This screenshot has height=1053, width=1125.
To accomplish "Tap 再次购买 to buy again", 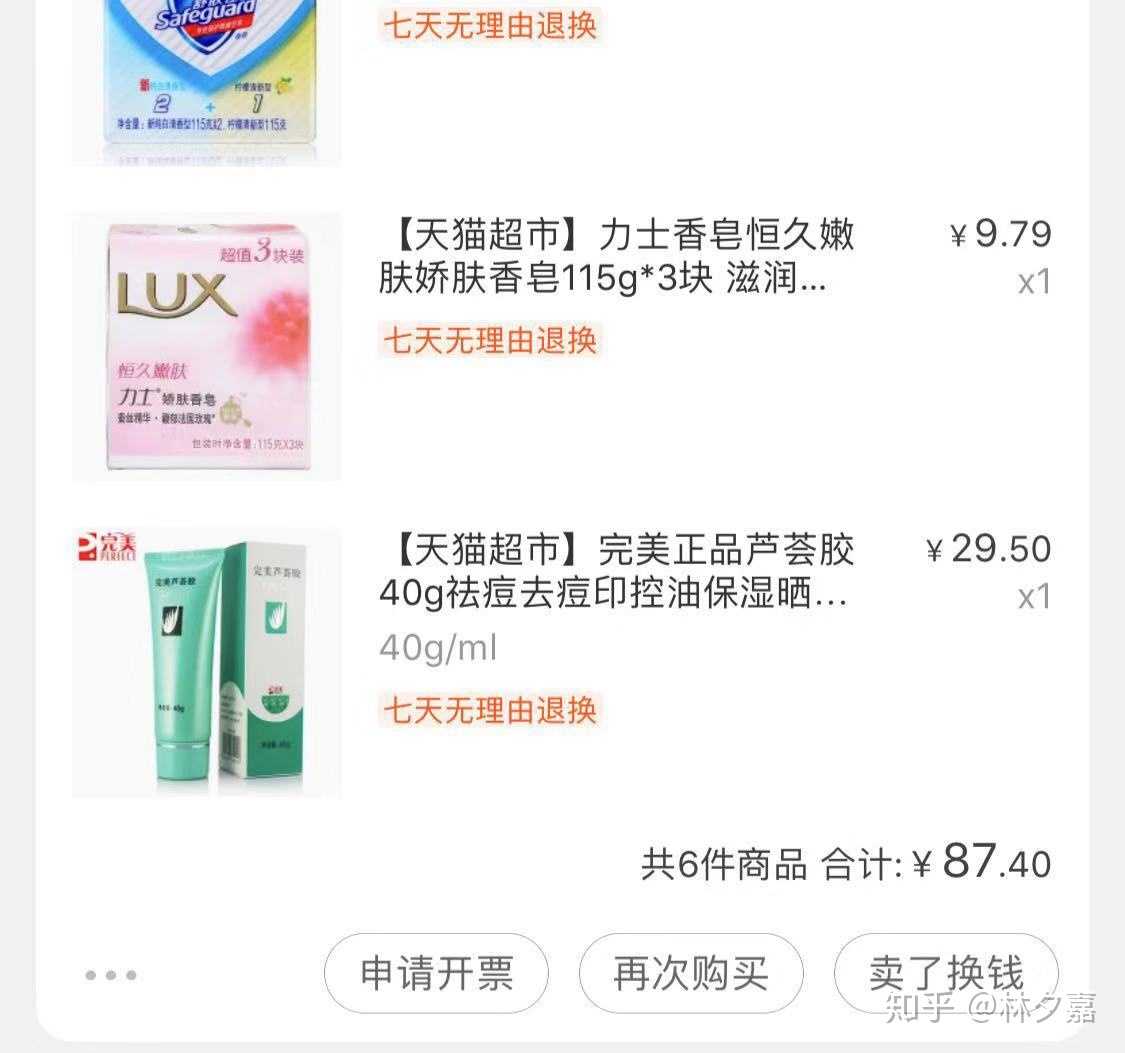I will pyautogui.click(x=691, y=973).
